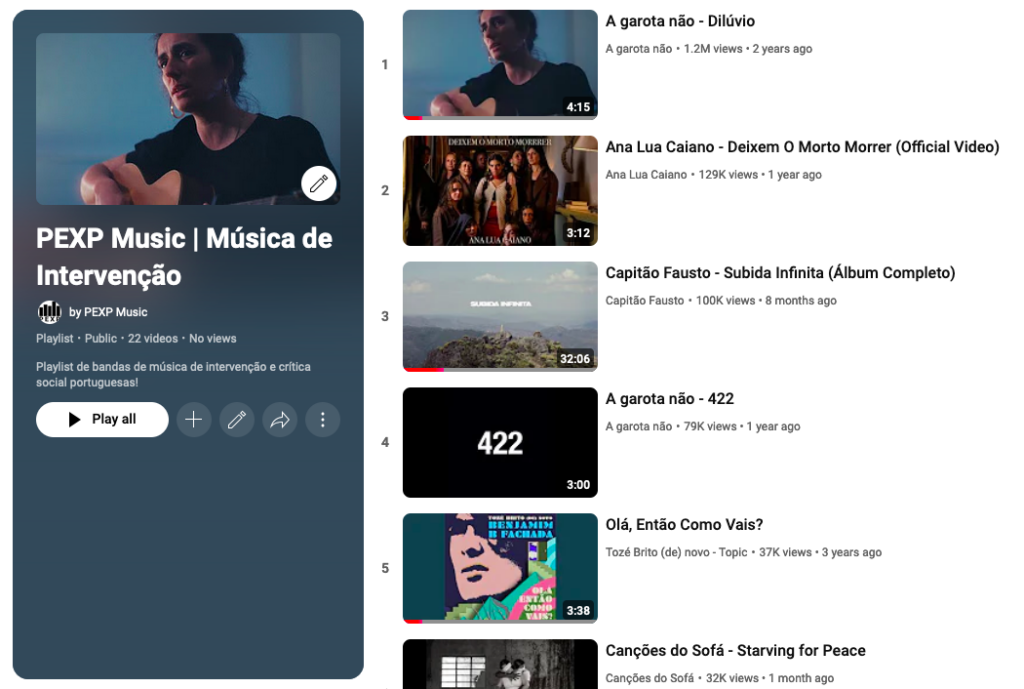Open the PEXP Music channel link
Screen dimensions: 1024x689
(x=107, y=312)
